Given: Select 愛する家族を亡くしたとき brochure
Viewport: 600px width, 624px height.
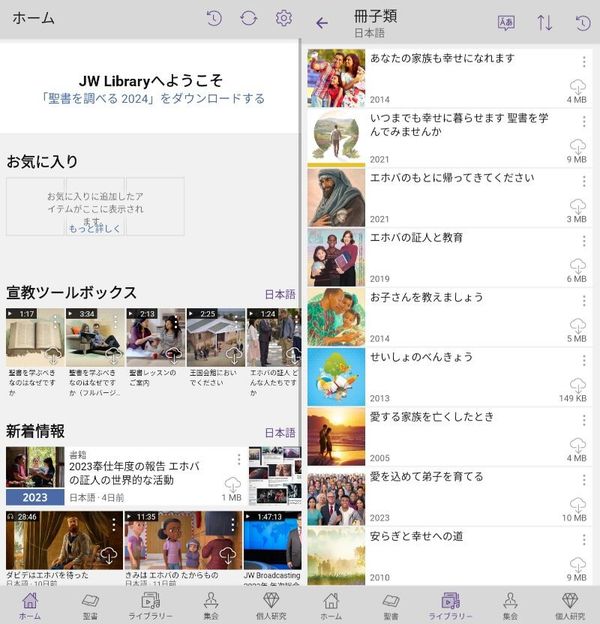Looking at the screenshot, I should [x=450, y=437].
